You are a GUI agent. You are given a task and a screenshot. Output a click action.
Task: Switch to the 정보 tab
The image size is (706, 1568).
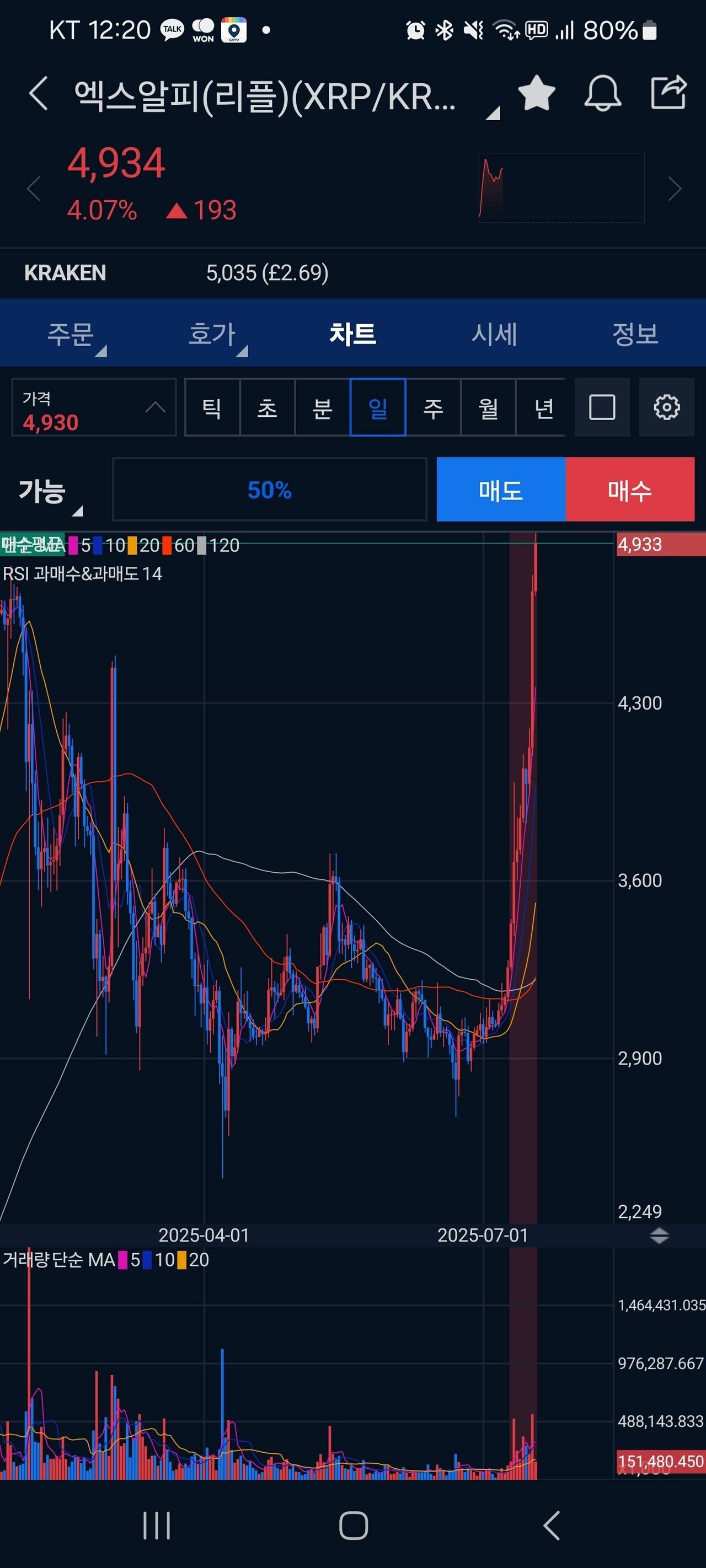(x=635, y=334)
